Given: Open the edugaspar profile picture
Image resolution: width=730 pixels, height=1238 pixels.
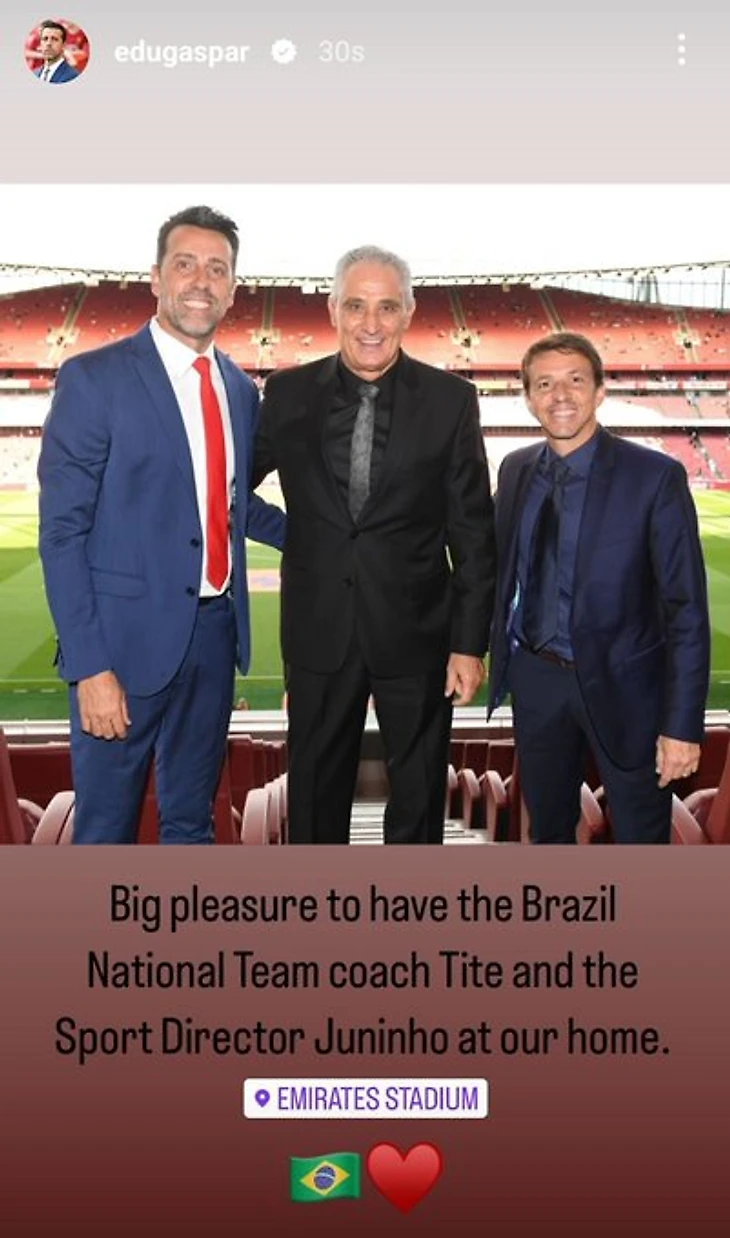Looking at the screenshot, I should pyautogui.click(x=56, y=51).
